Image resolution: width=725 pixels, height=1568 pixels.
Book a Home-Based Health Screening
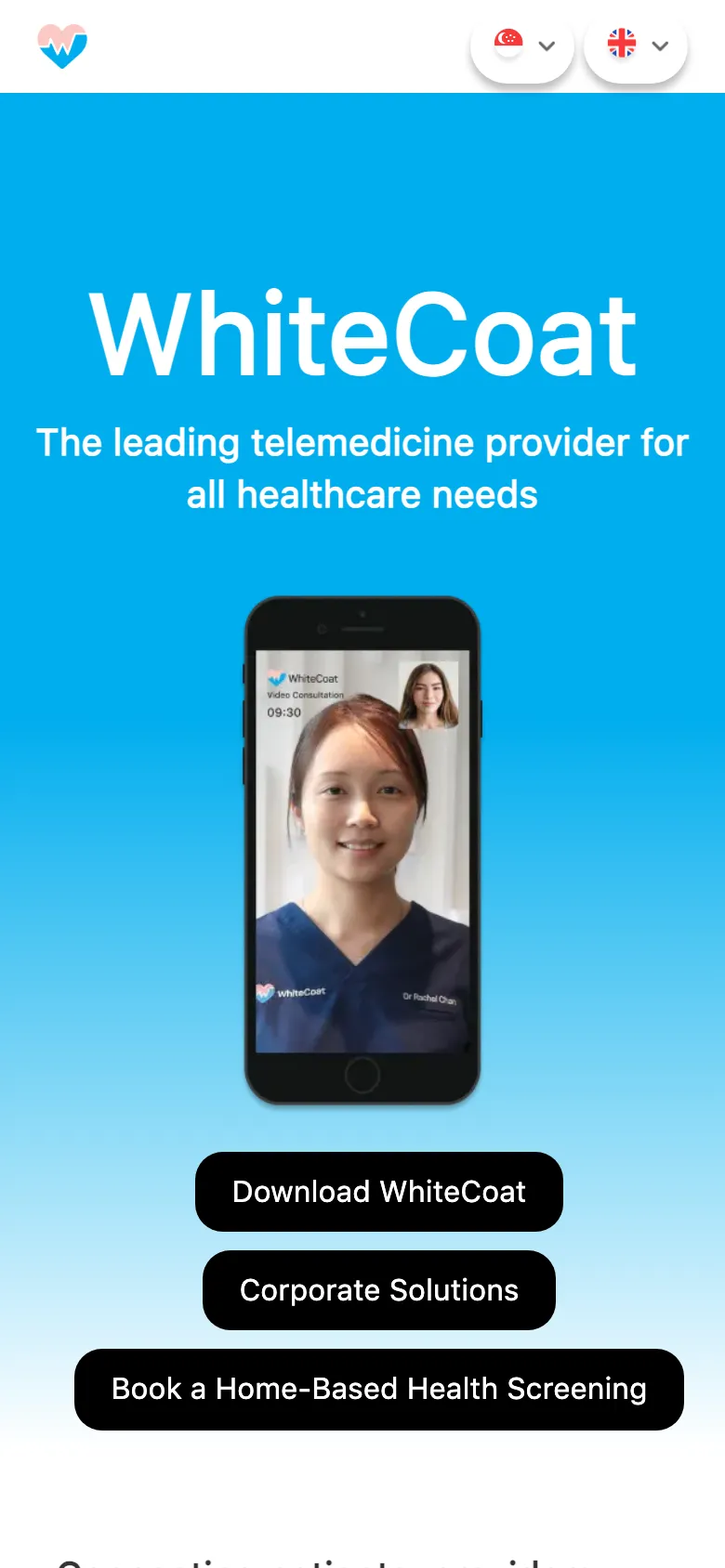[379, 1390]
